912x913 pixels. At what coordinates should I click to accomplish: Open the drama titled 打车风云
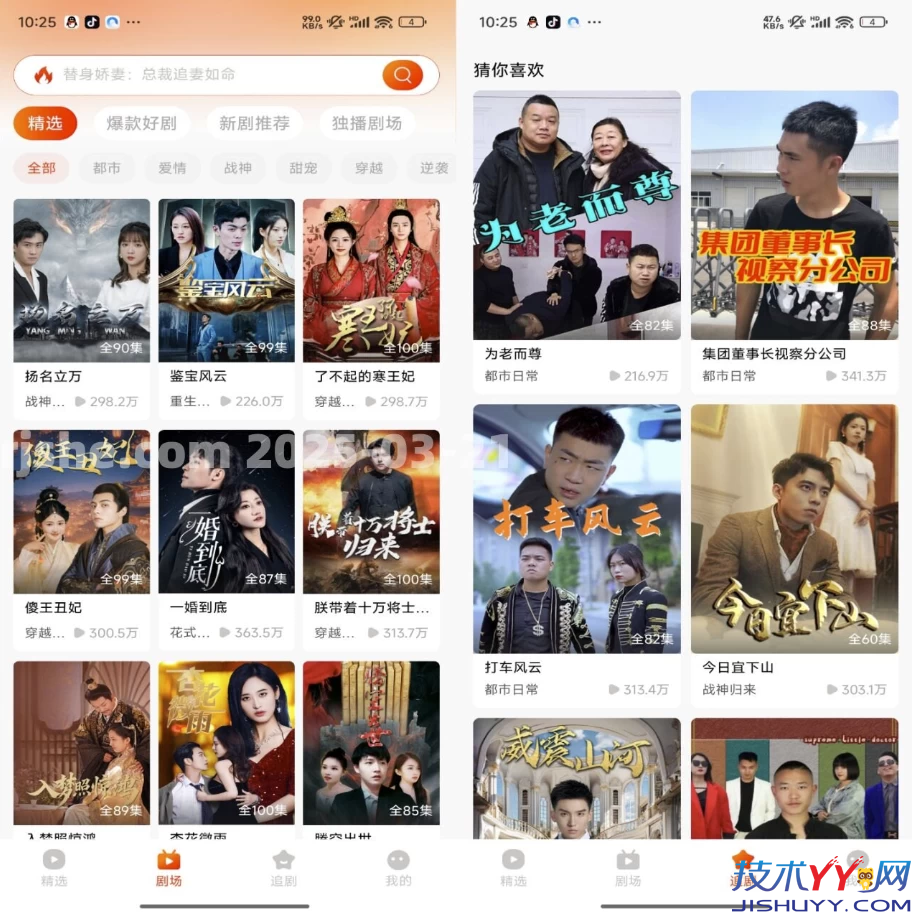(576, 530)
